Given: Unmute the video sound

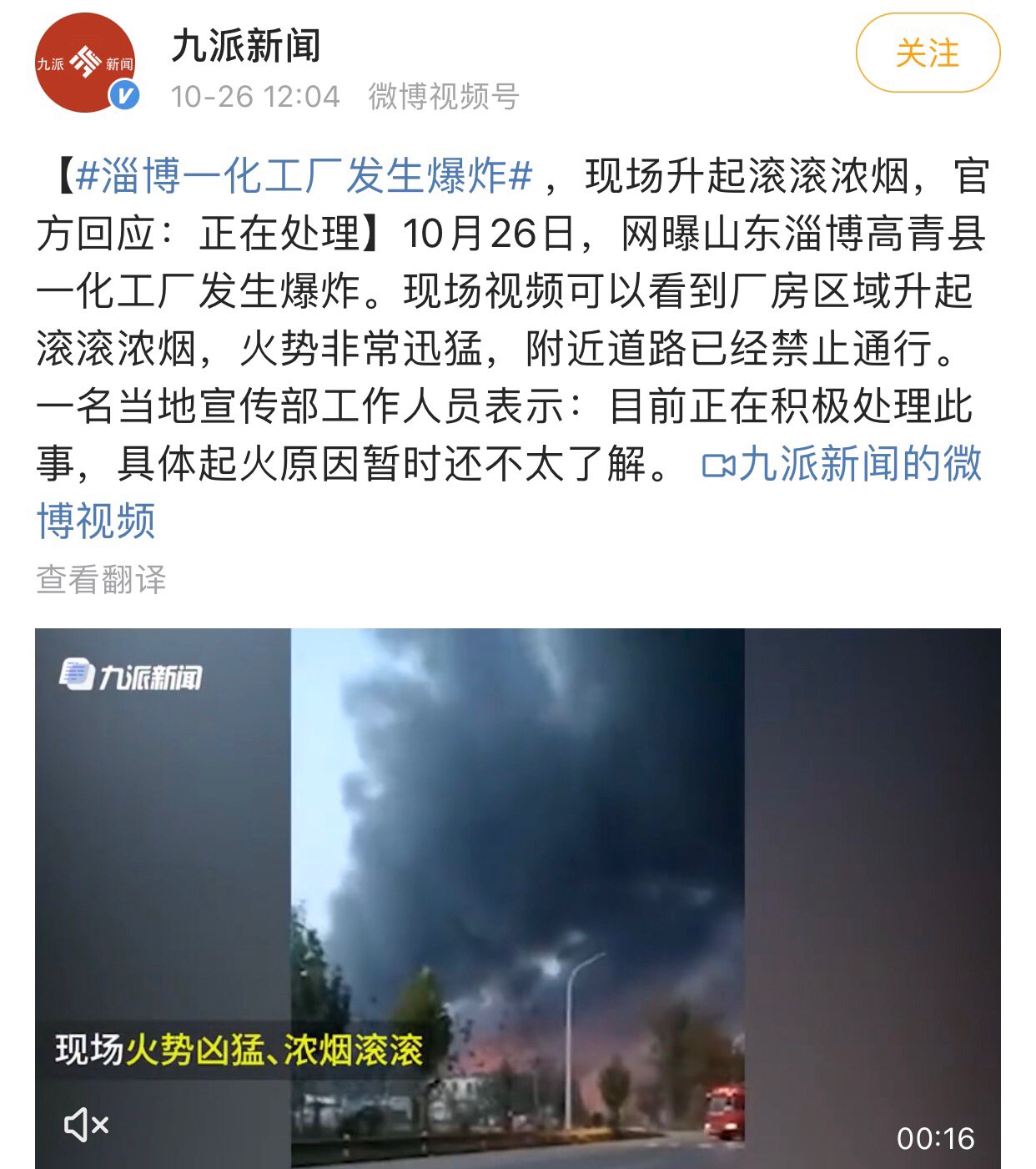Looking at the screenshot, I should coord(87,1125).
